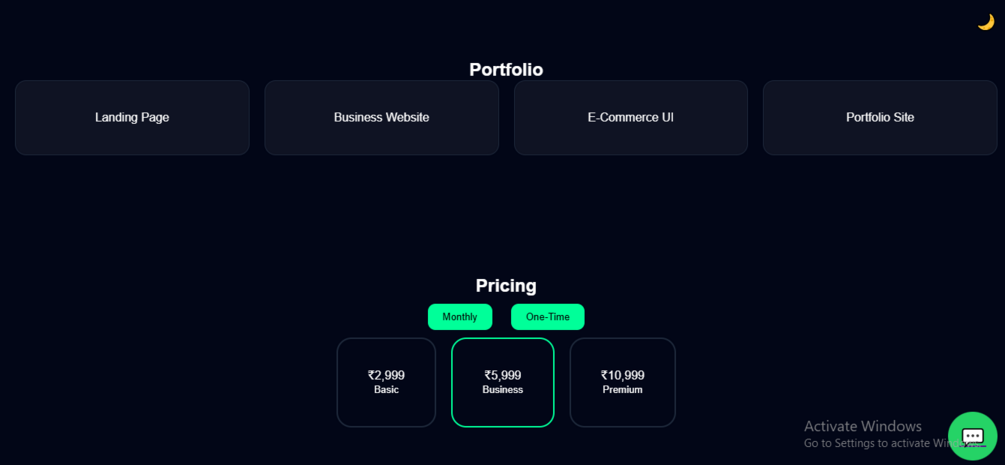Open the Portfolio Site card
1005x465 pixels.
(879, 117)
